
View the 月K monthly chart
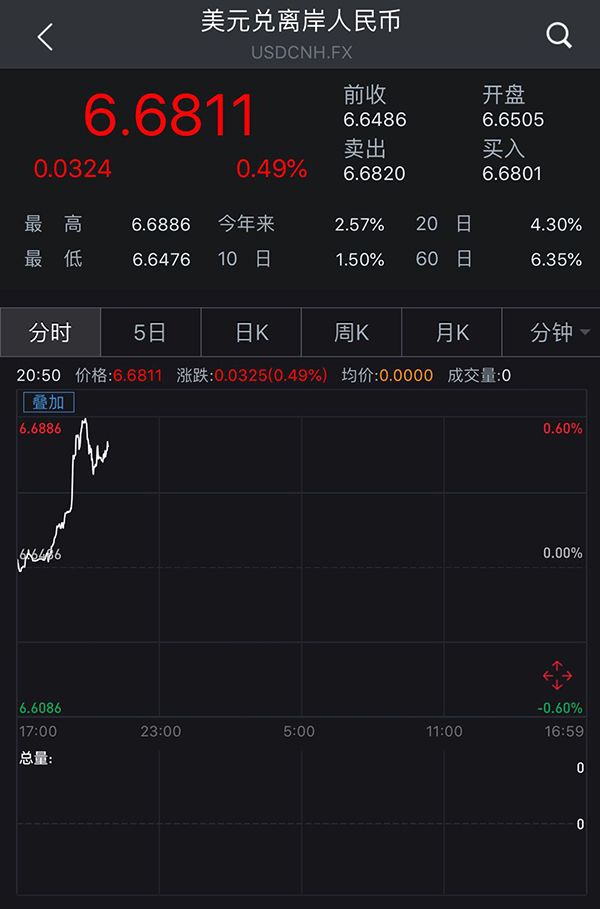(451, 333)
